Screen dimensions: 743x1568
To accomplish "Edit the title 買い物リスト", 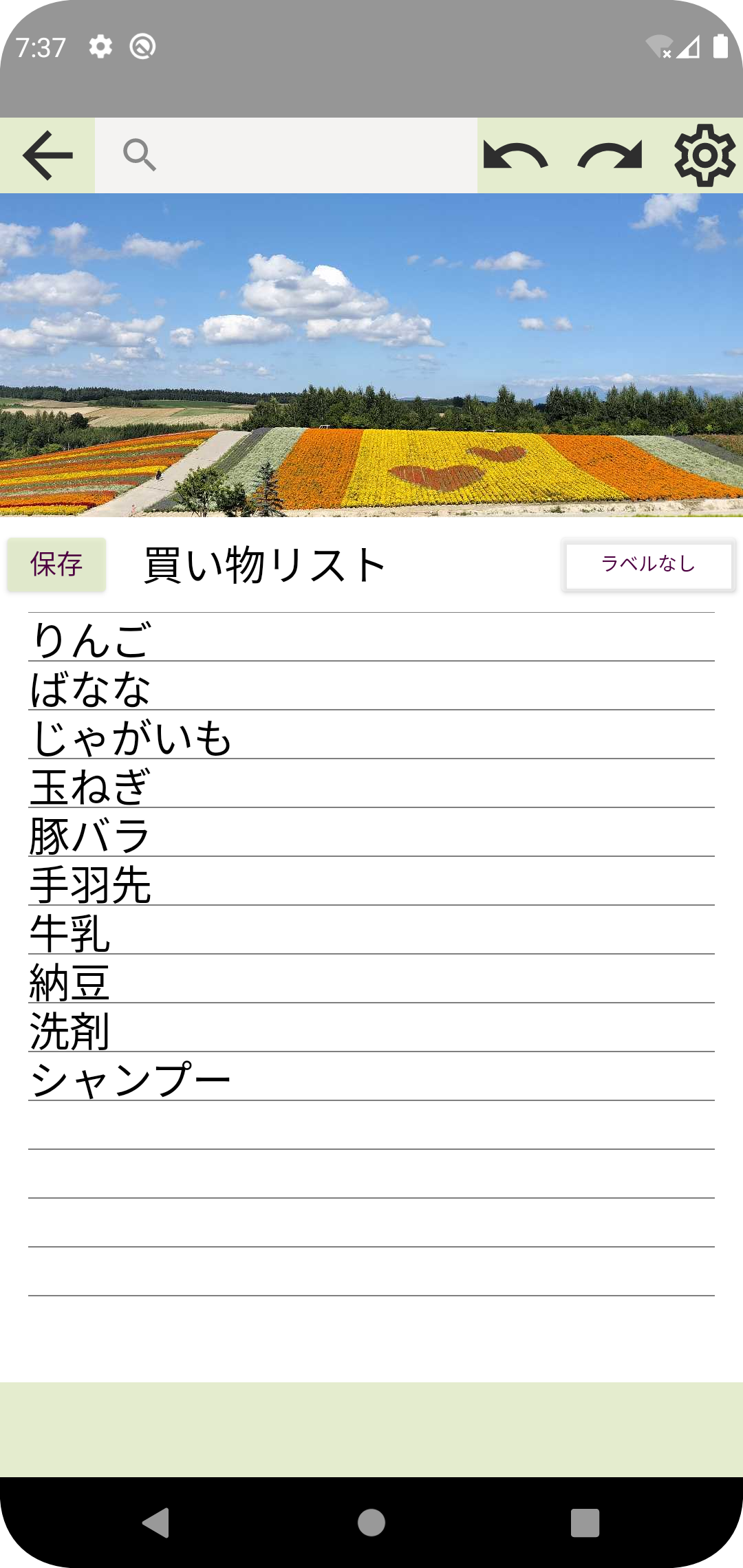I will [x=265, y=565].
